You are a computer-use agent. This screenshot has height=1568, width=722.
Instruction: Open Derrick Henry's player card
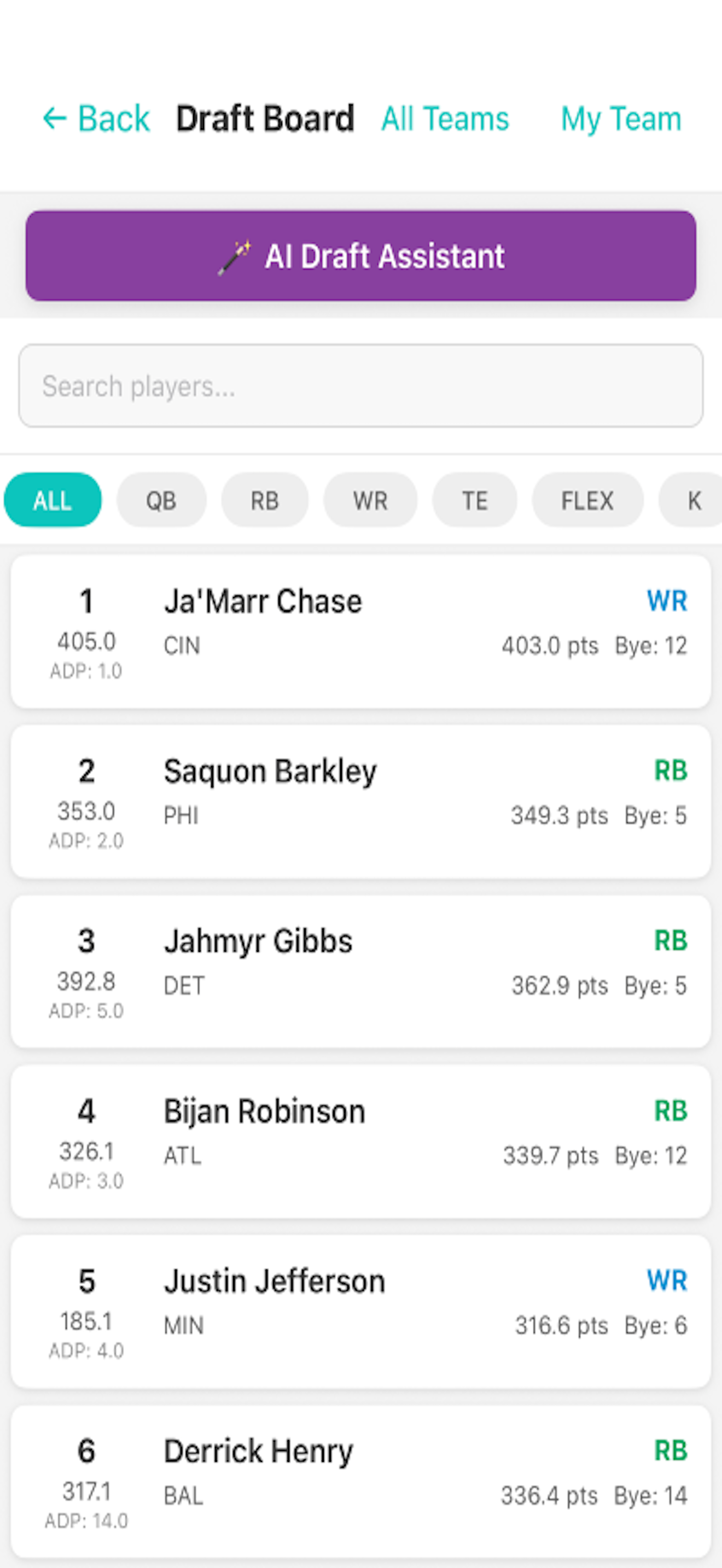(x=361, y=1479)
